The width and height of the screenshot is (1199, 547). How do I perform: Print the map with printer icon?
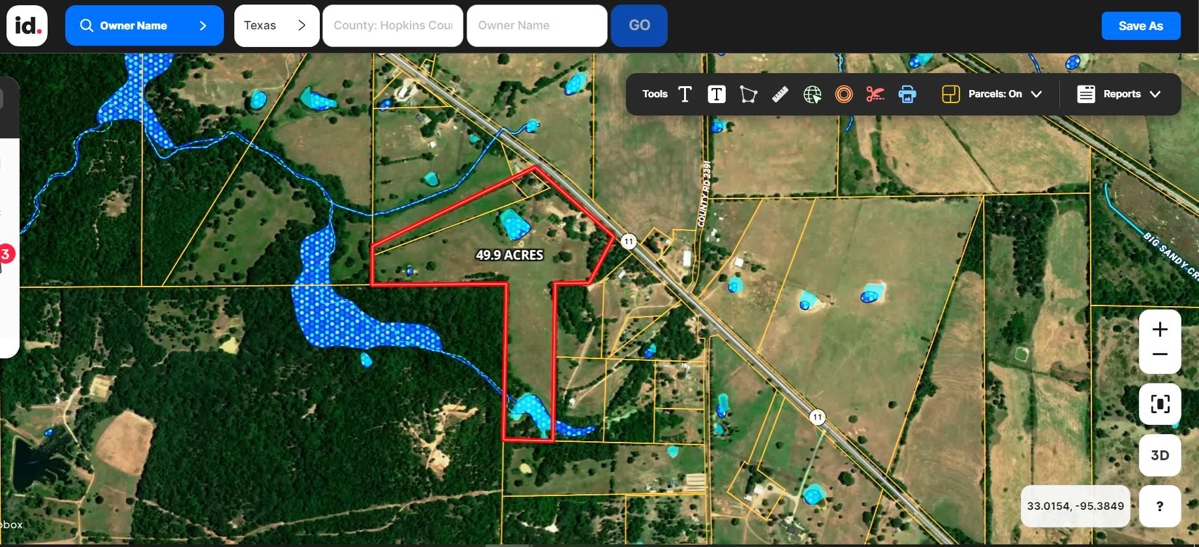pos(907,94)
